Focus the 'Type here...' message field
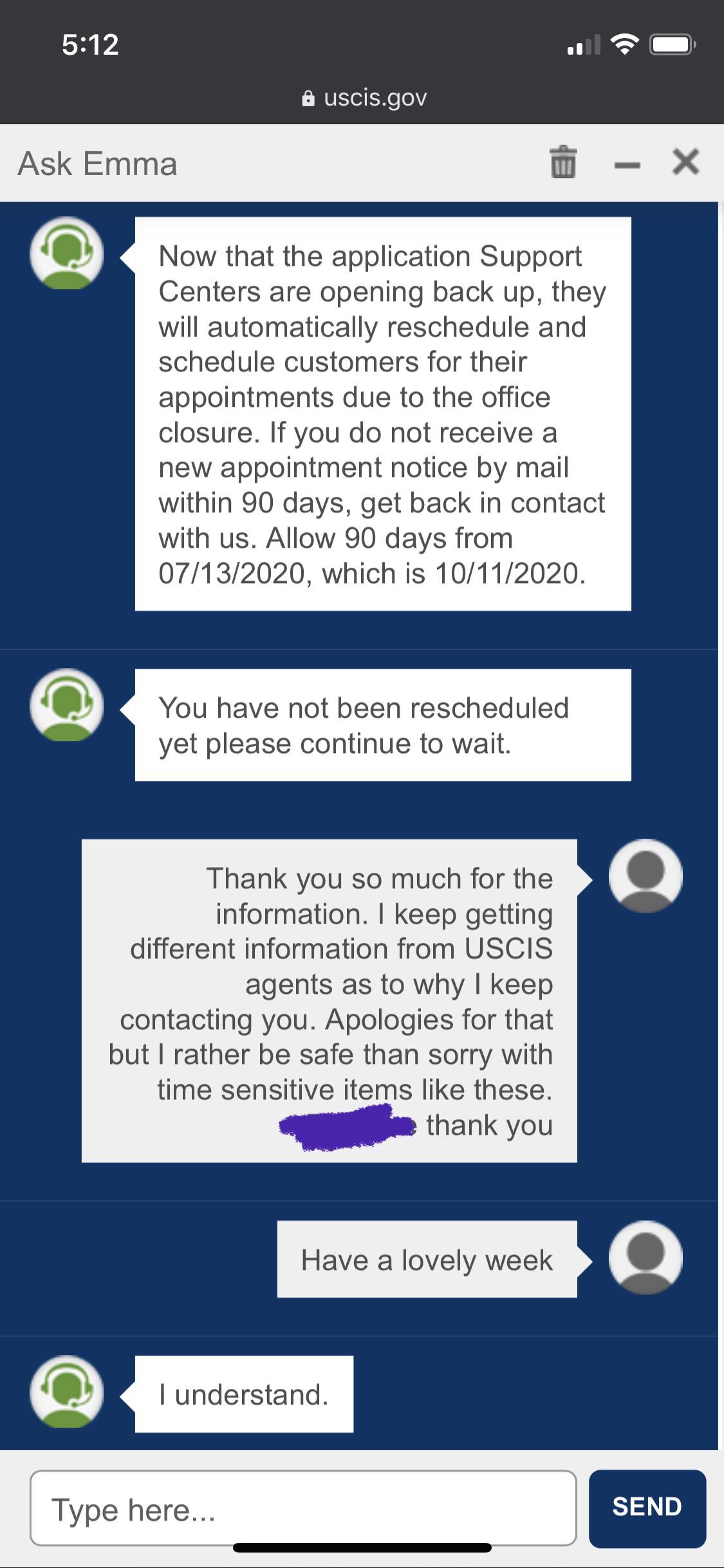Viewport: 724px width, 1568px height. coord(302,1509)
